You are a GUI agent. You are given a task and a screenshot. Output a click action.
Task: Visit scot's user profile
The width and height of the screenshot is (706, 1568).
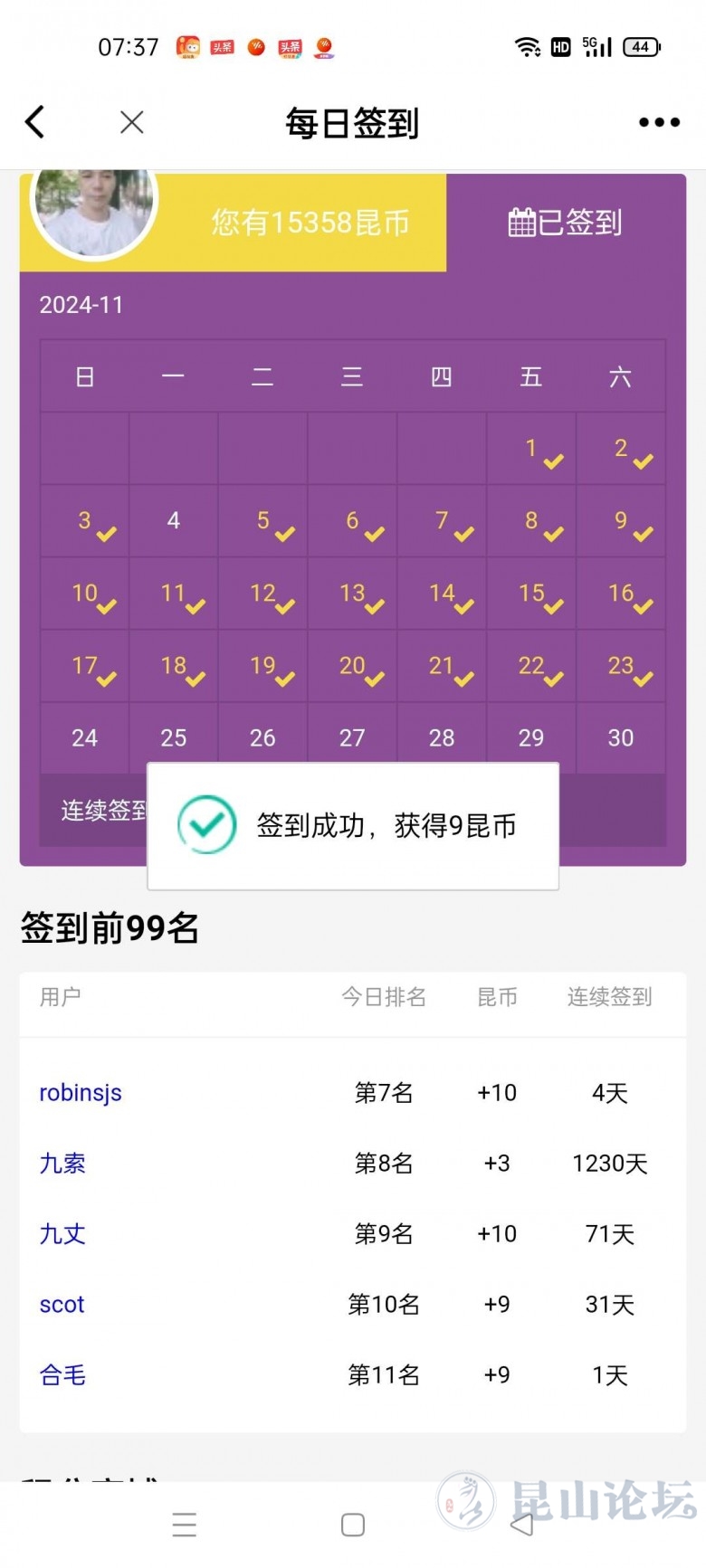[62, 1304]
